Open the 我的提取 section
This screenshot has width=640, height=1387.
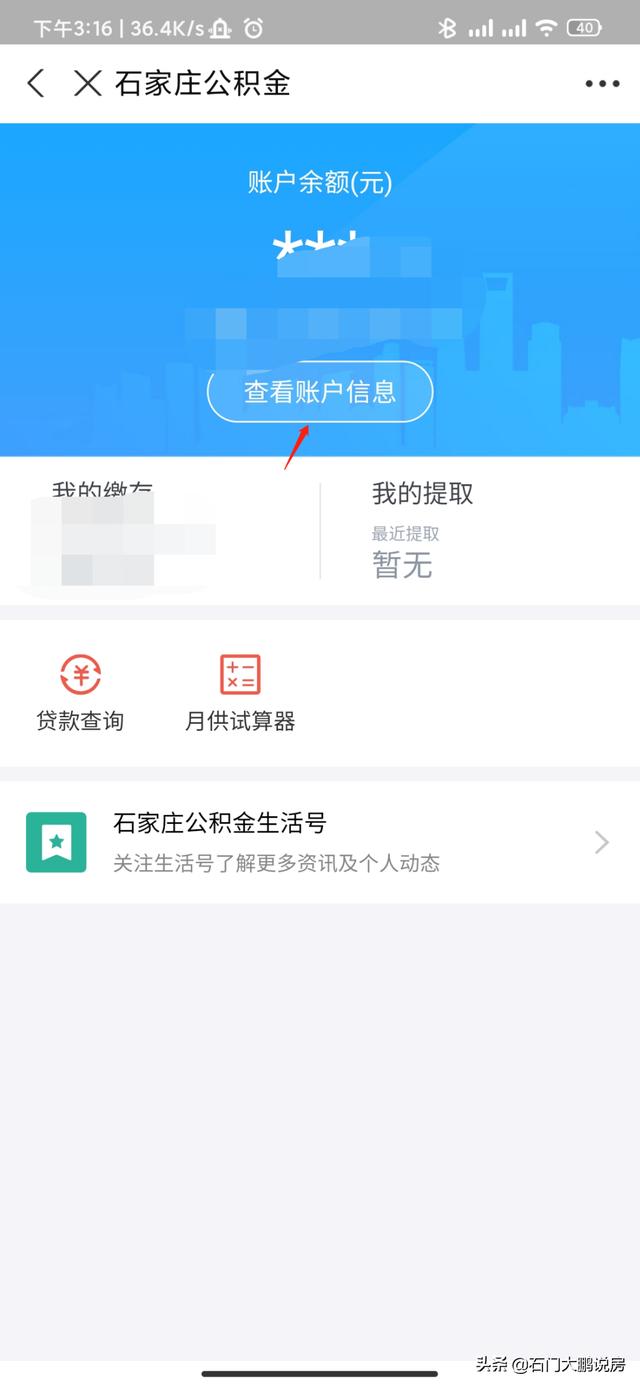click(480, 530)
